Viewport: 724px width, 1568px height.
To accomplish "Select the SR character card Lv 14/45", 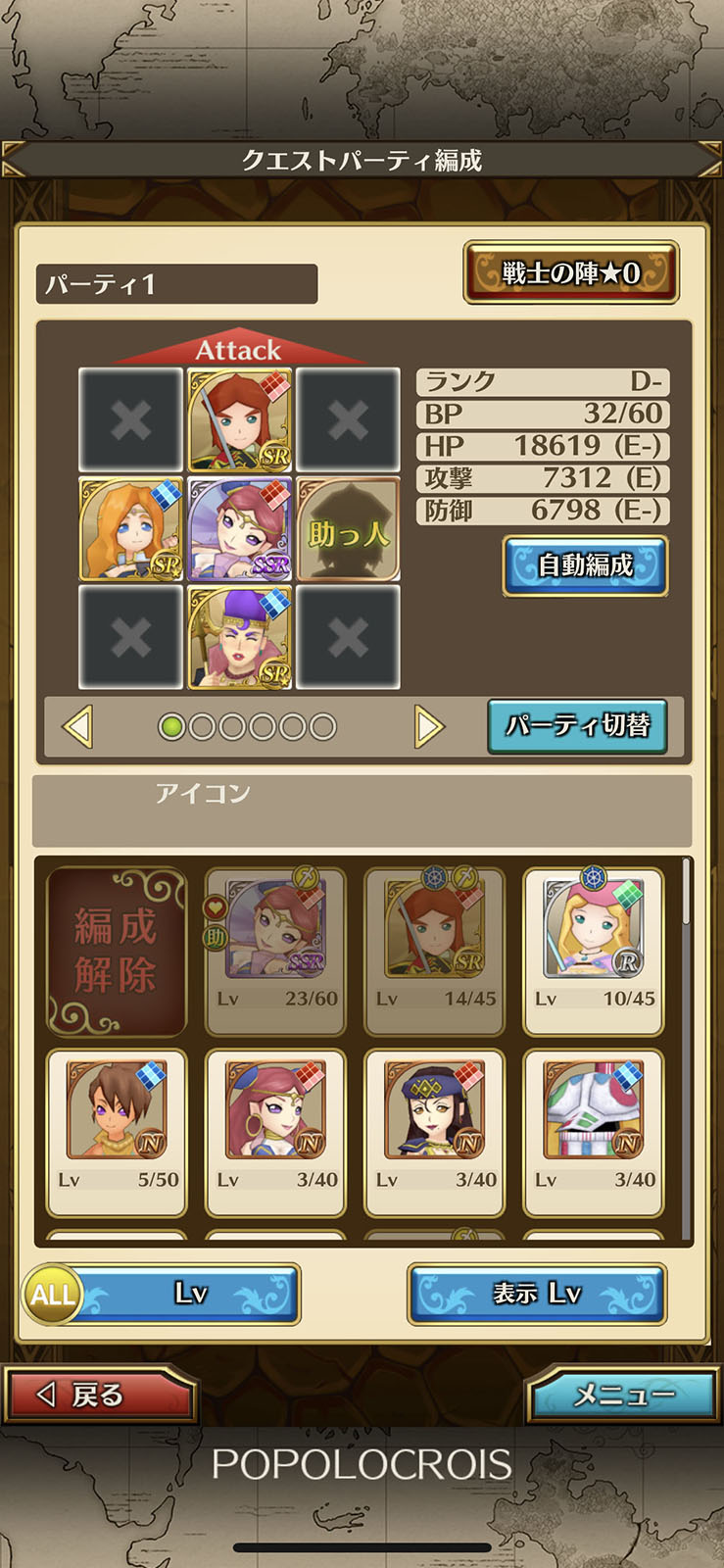I will pyautogui.click(x=434, y=950).
